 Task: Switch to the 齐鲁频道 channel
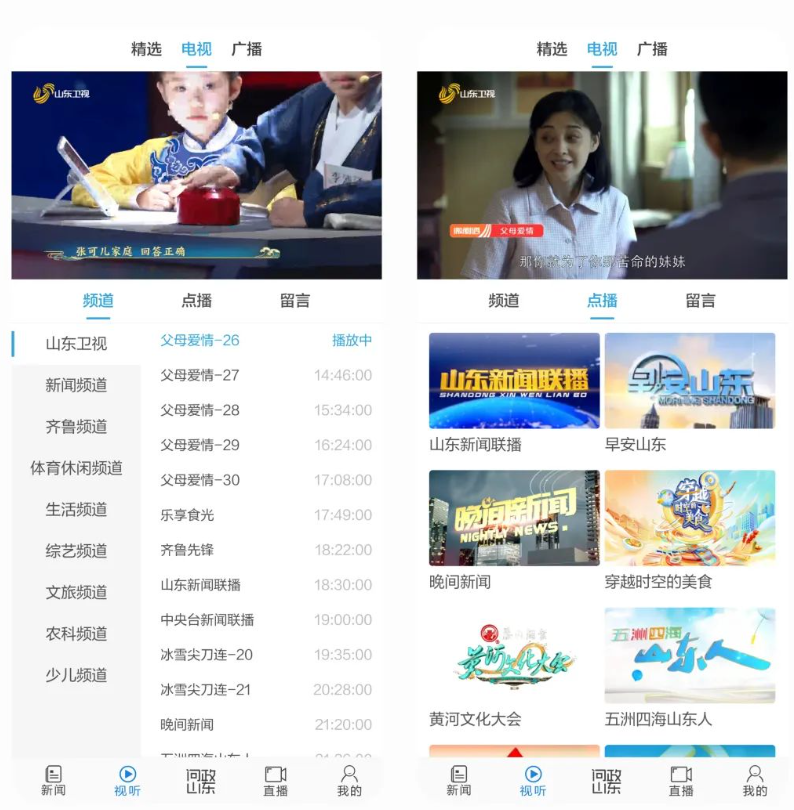76,426
